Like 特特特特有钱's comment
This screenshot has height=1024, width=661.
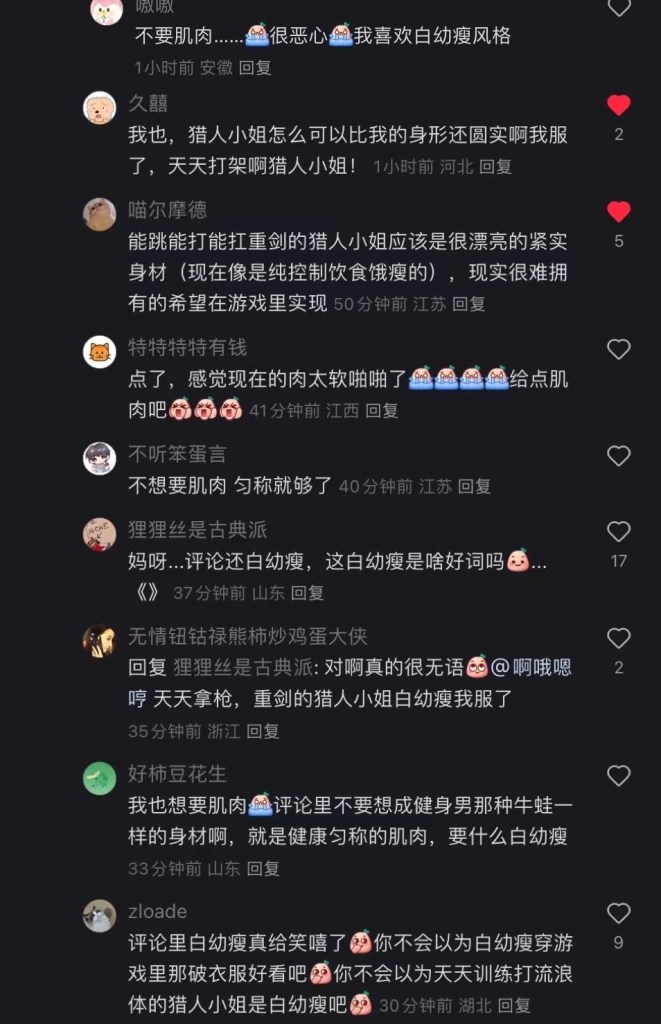pos(619,349)
